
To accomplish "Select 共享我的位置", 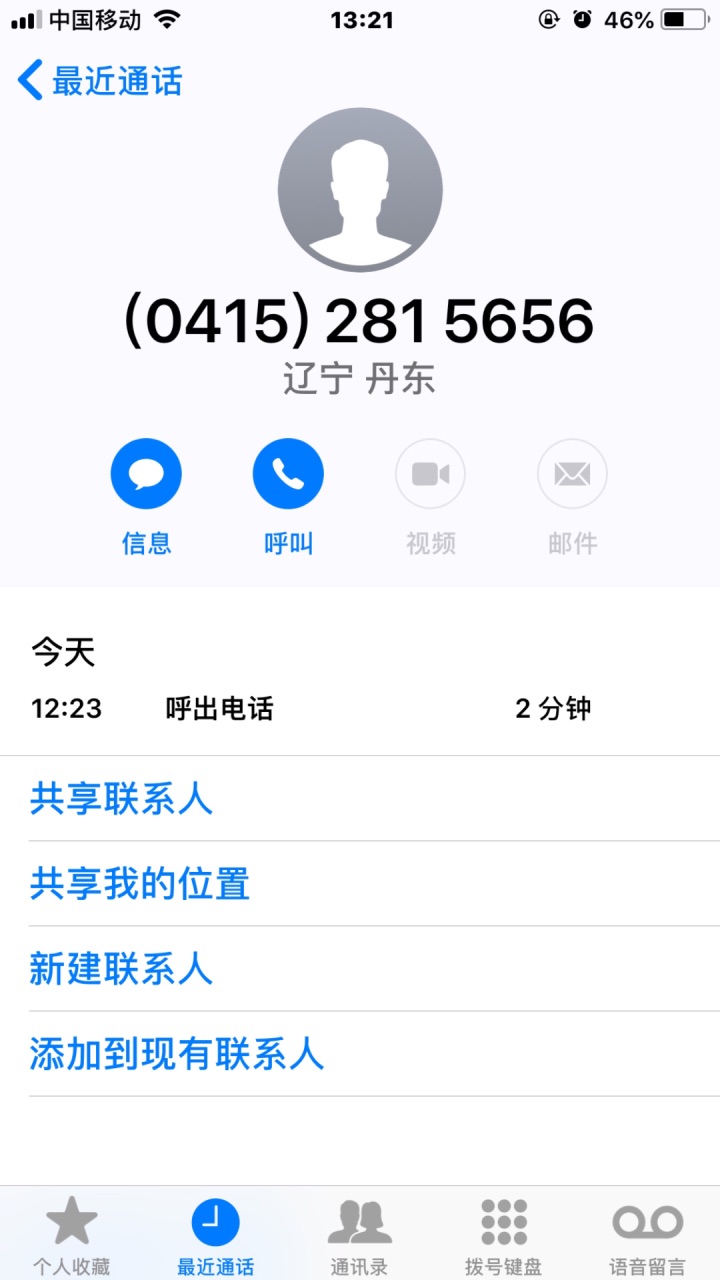I will (x=140, y=884).
